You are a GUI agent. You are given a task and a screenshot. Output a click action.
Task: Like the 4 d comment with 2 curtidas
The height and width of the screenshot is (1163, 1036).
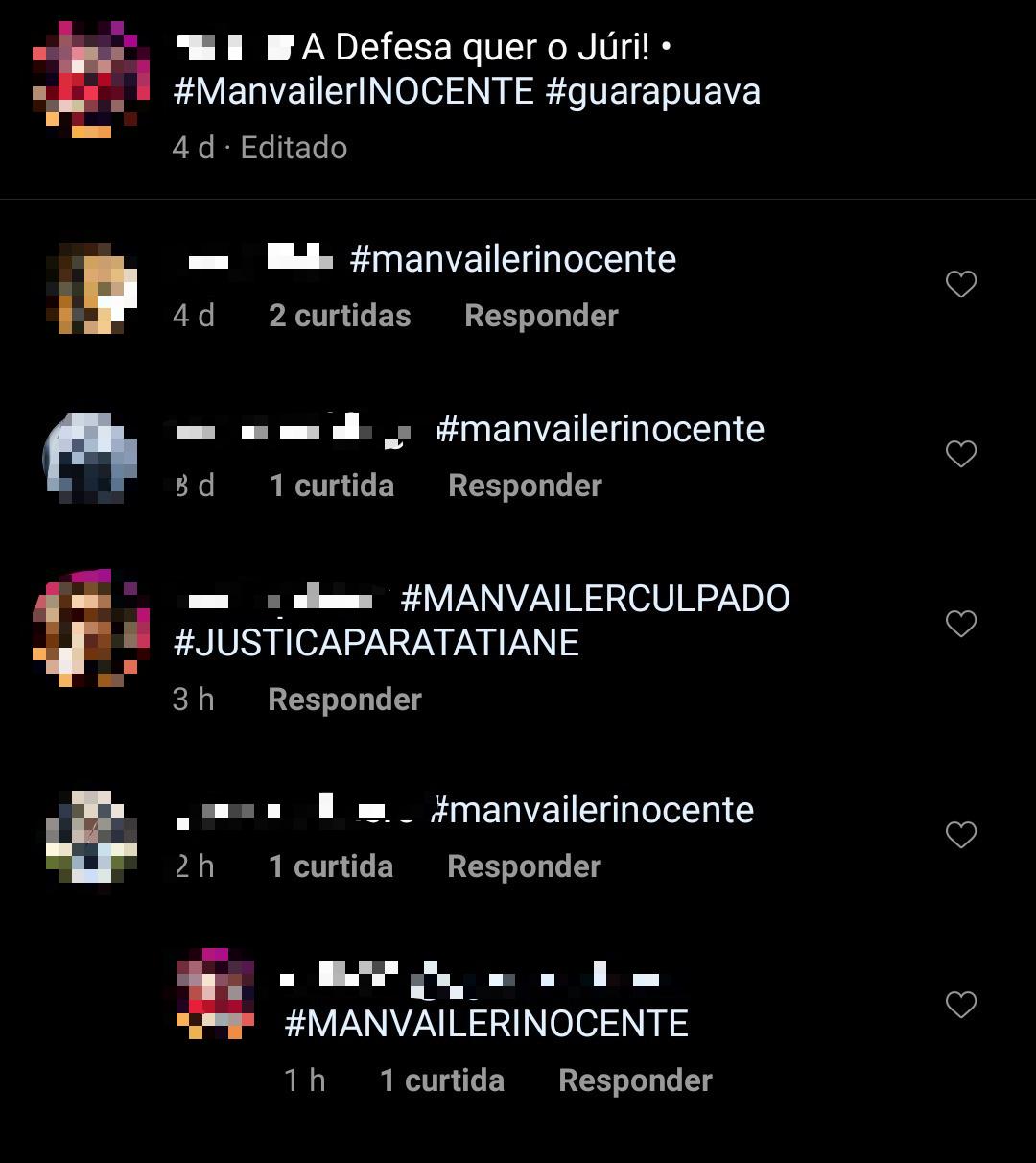pyautogui.click(x=960, y=284)
